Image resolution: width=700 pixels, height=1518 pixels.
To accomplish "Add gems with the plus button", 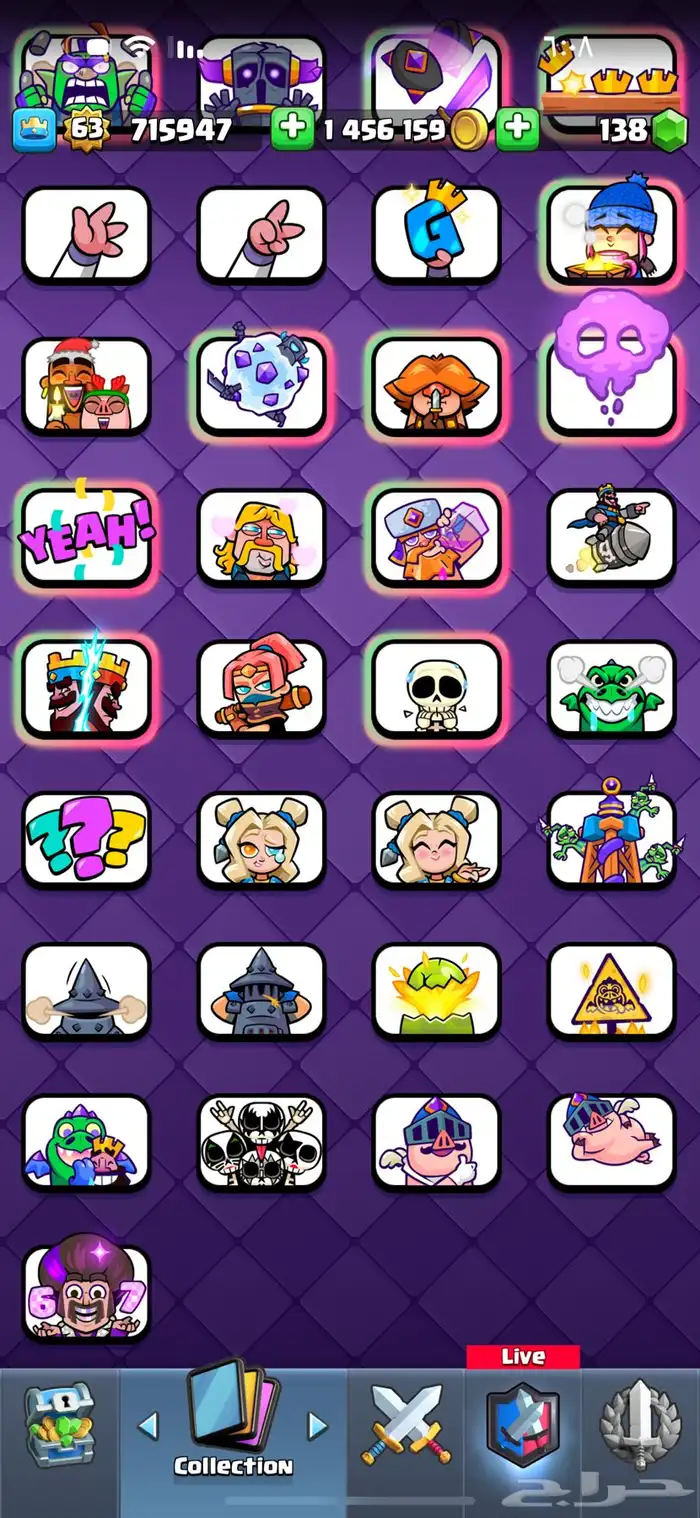I will [517, 130].
